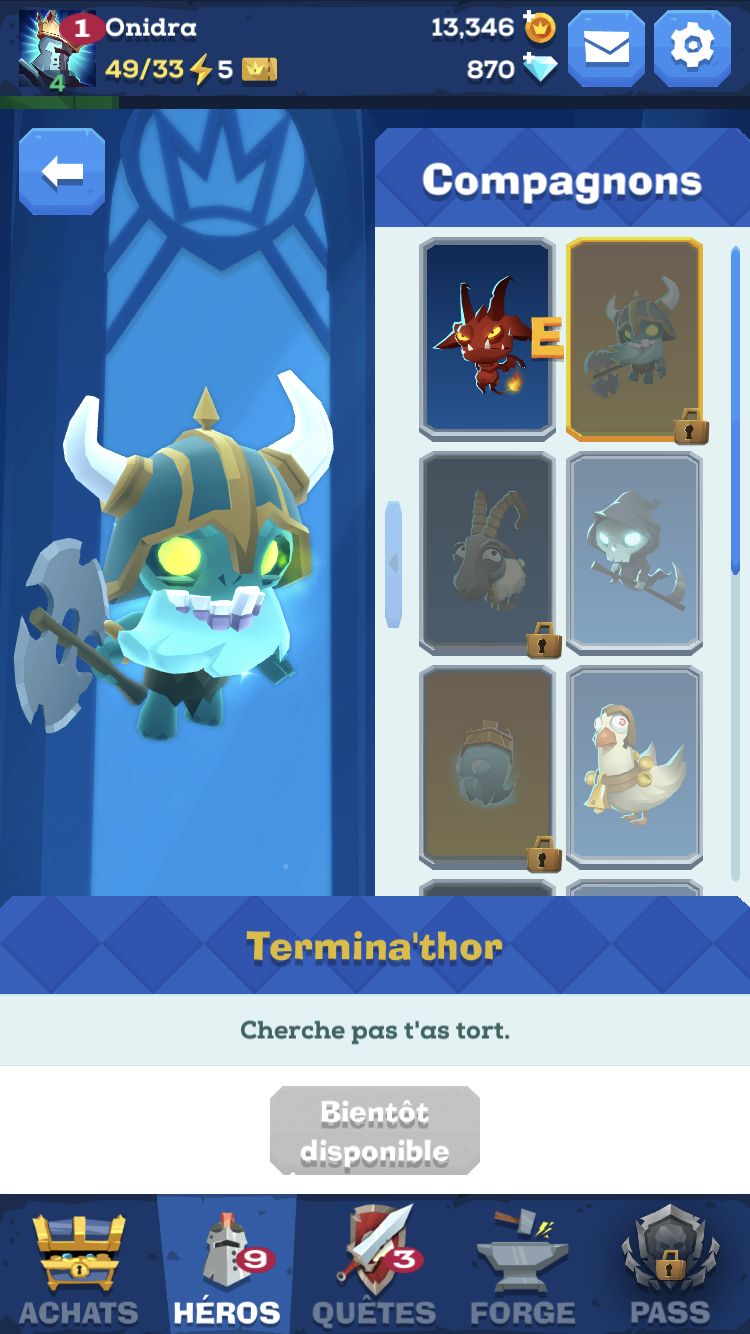Viewport: 750px width, 1334px height.
Task: Go back with the arrow button
Action: [x=62, y=171]
